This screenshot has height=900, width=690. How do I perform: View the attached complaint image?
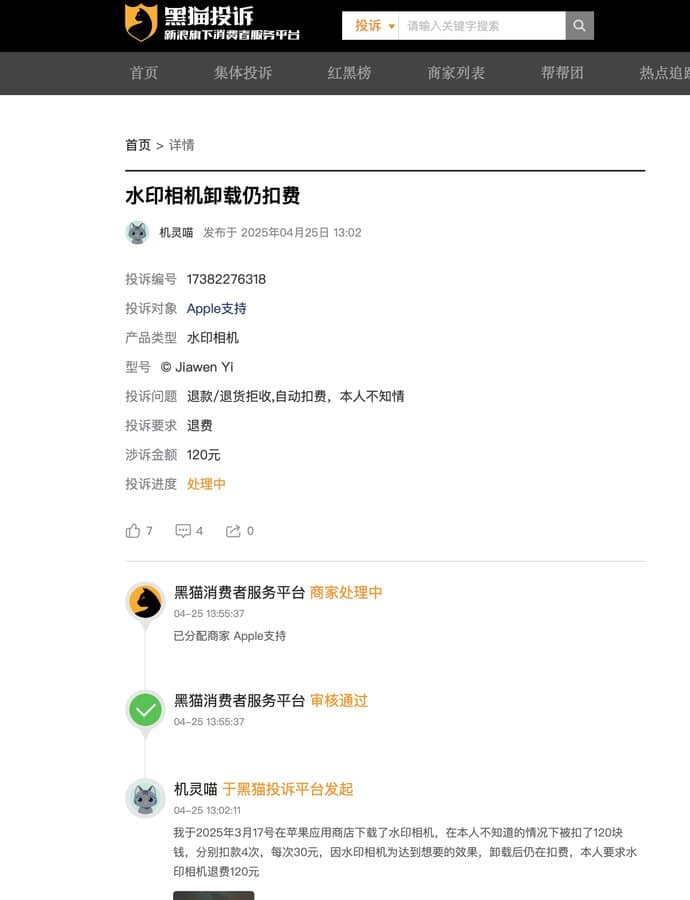coord(213,895)
